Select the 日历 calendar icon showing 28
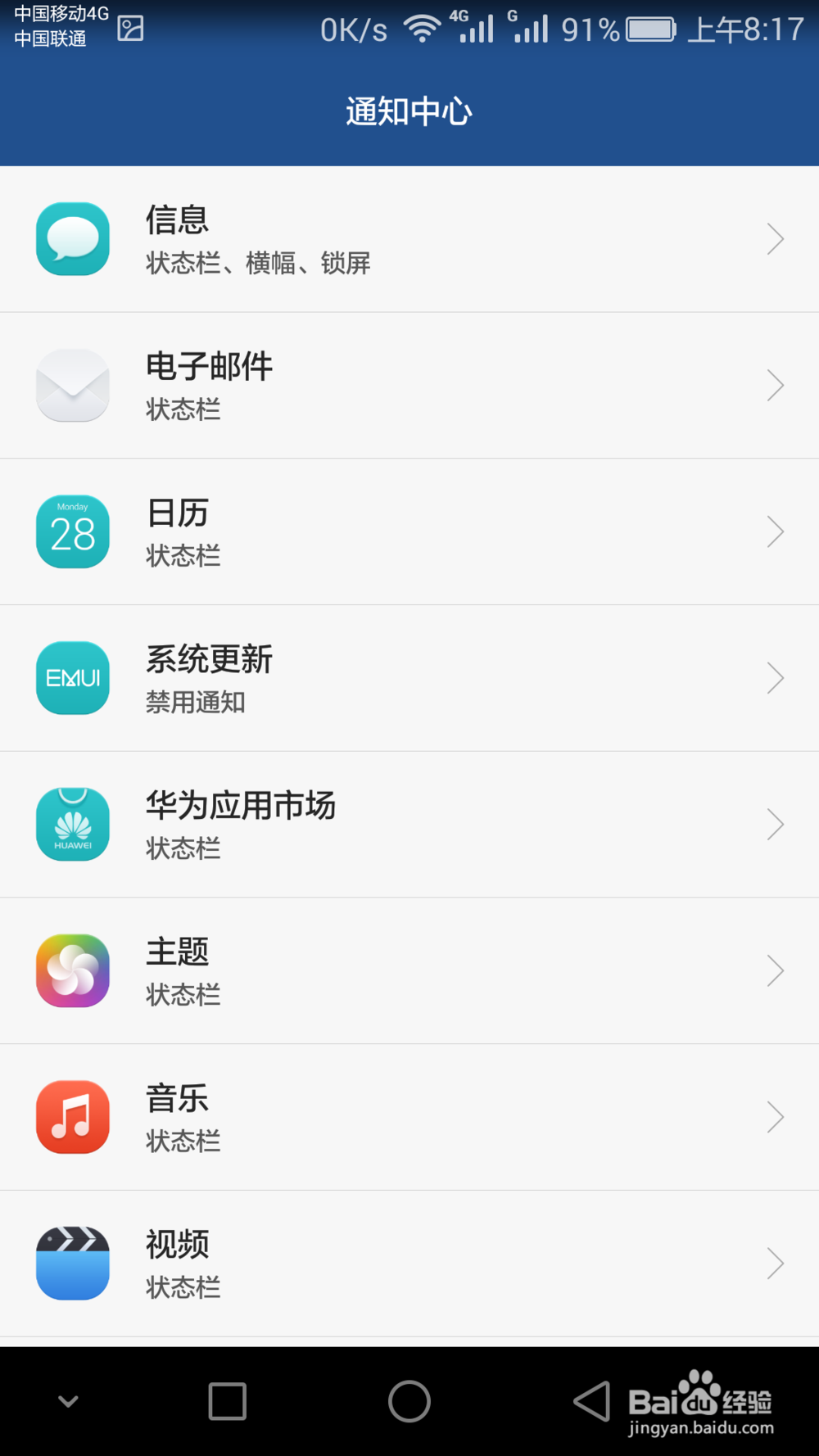 point(72,531)
